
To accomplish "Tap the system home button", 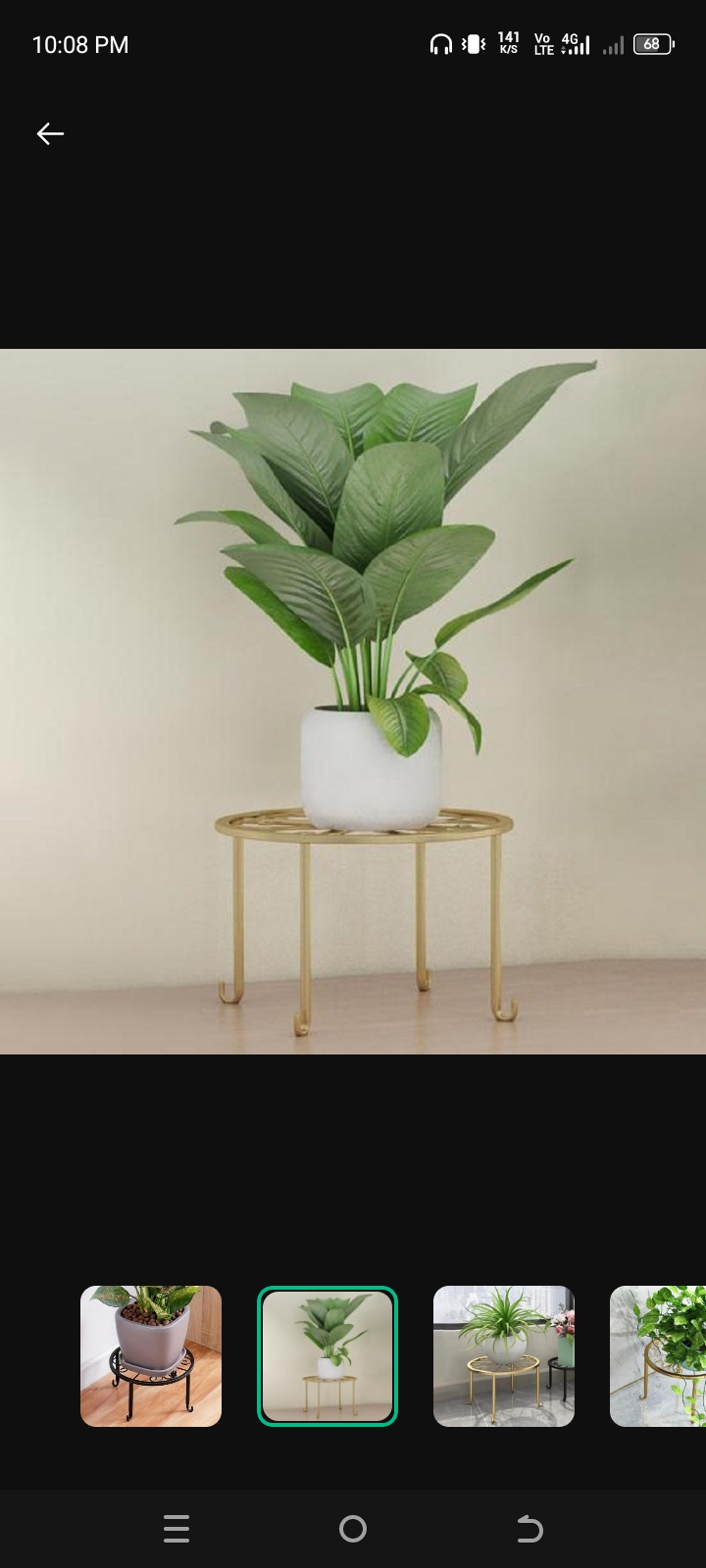I will coord(353,1529).
